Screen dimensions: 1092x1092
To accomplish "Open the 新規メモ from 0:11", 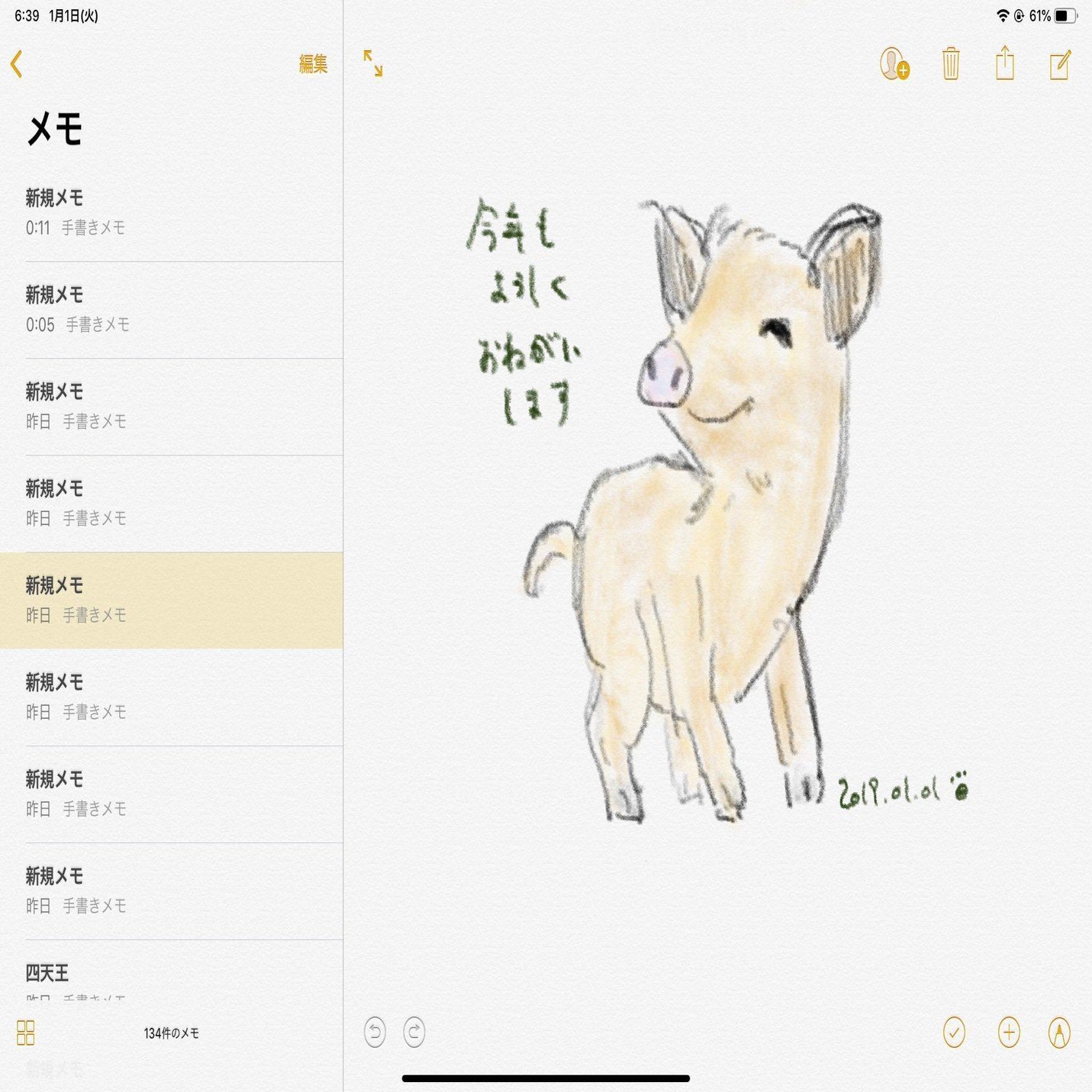I will click(172, 213).
